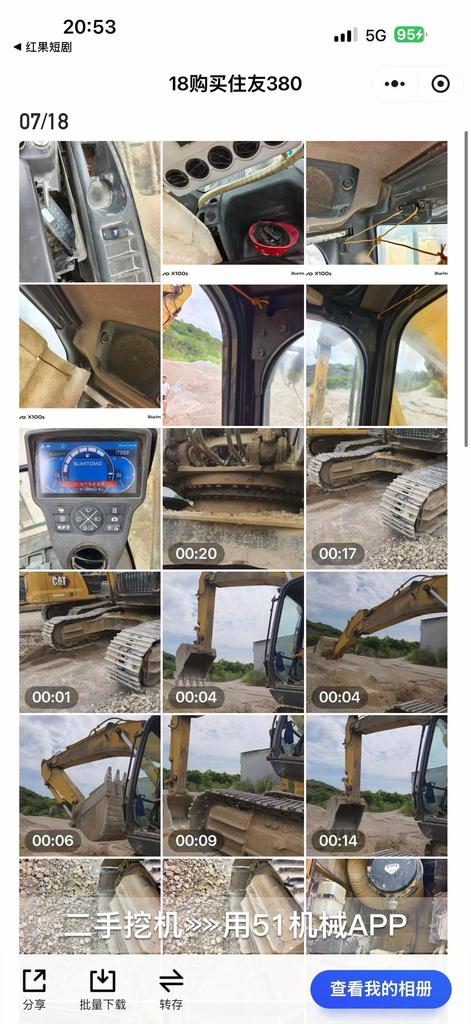Play the 00:06 bucket video
471x1024 pixels.
(89, 786)
